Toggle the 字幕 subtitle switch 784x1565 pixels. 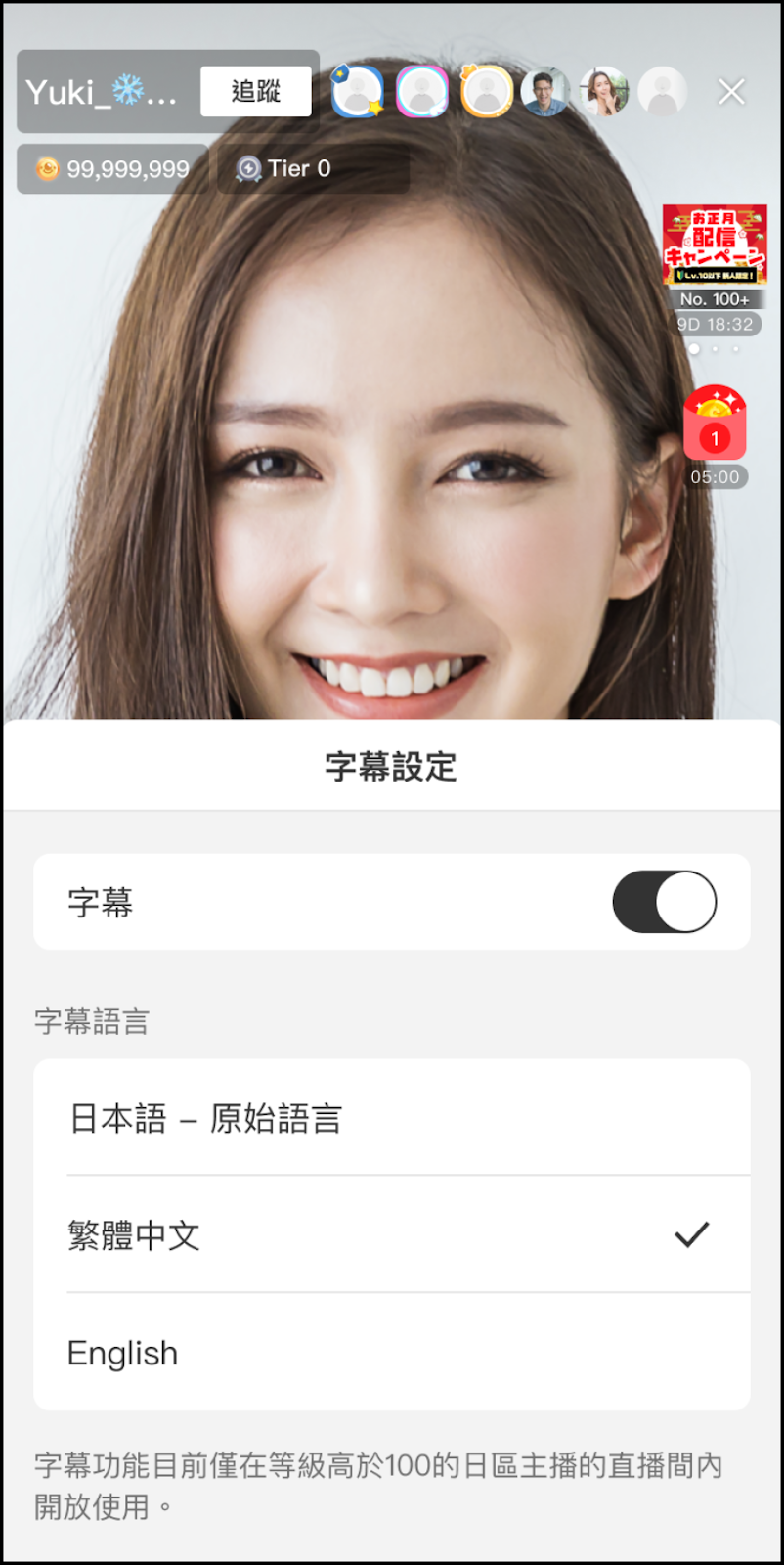(665, 902)
